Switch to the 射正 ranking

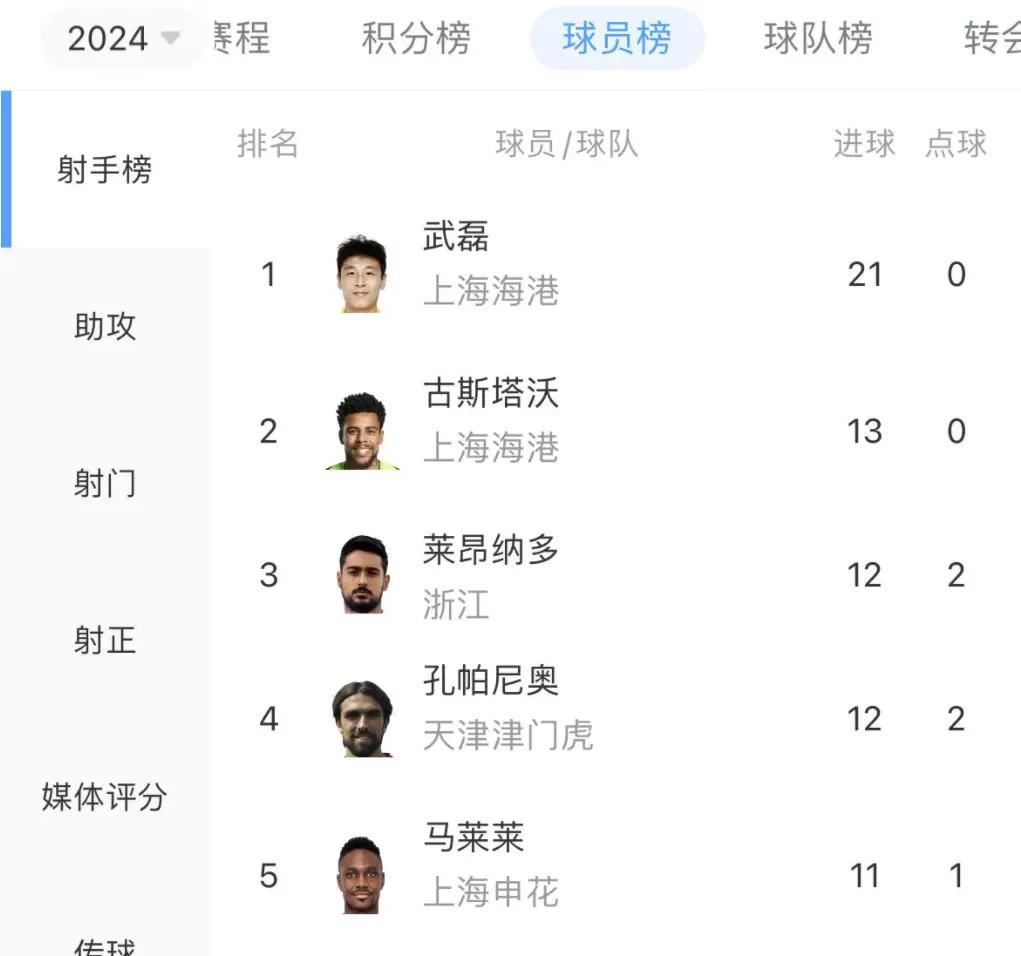point(105,640)
